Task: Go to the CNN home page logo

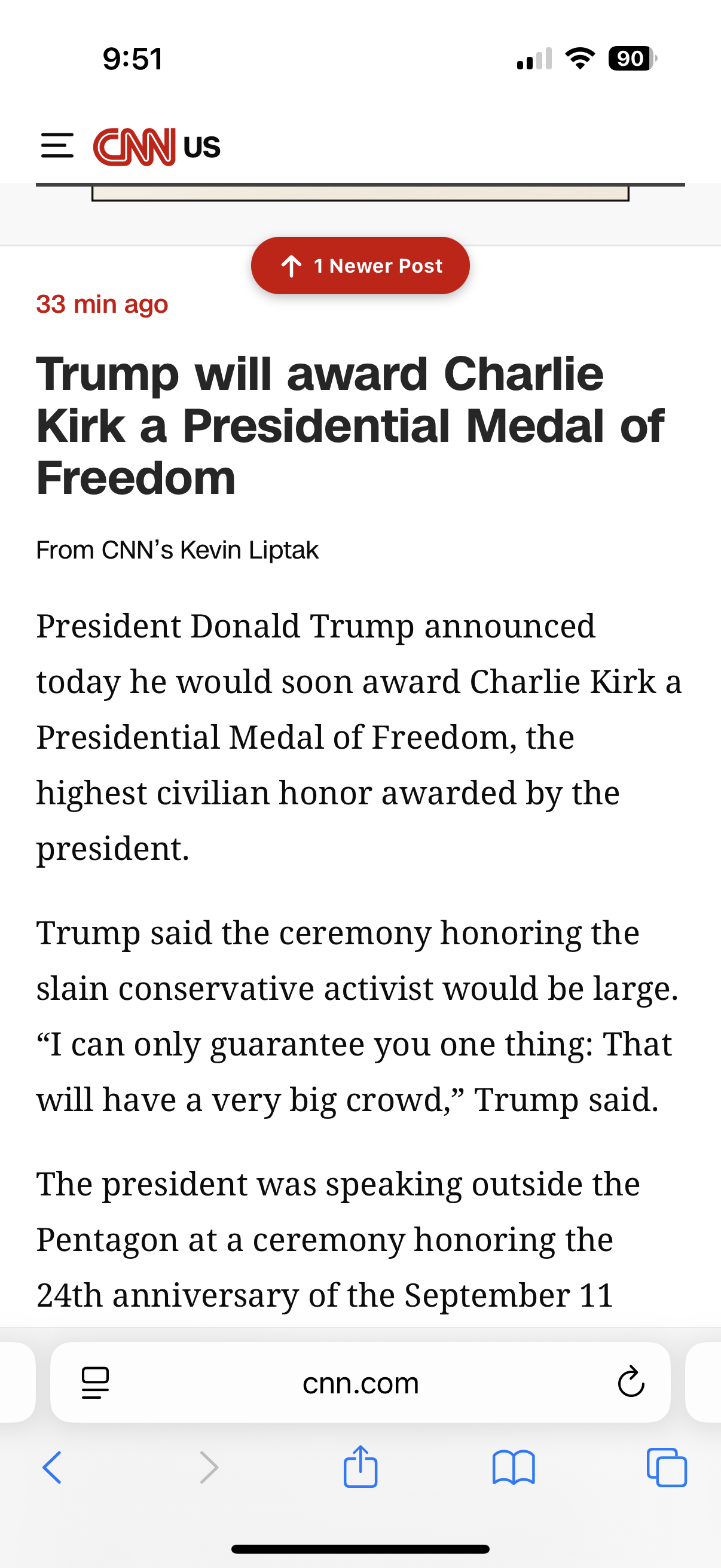Action: click(135, 147)
